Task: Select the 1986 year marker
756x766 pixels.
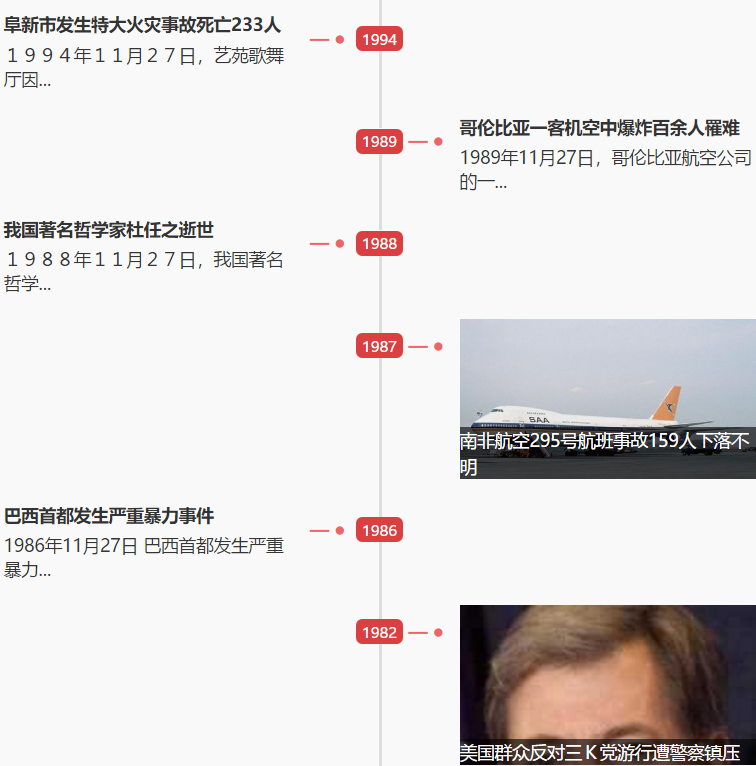Action: tap(379, 531)
